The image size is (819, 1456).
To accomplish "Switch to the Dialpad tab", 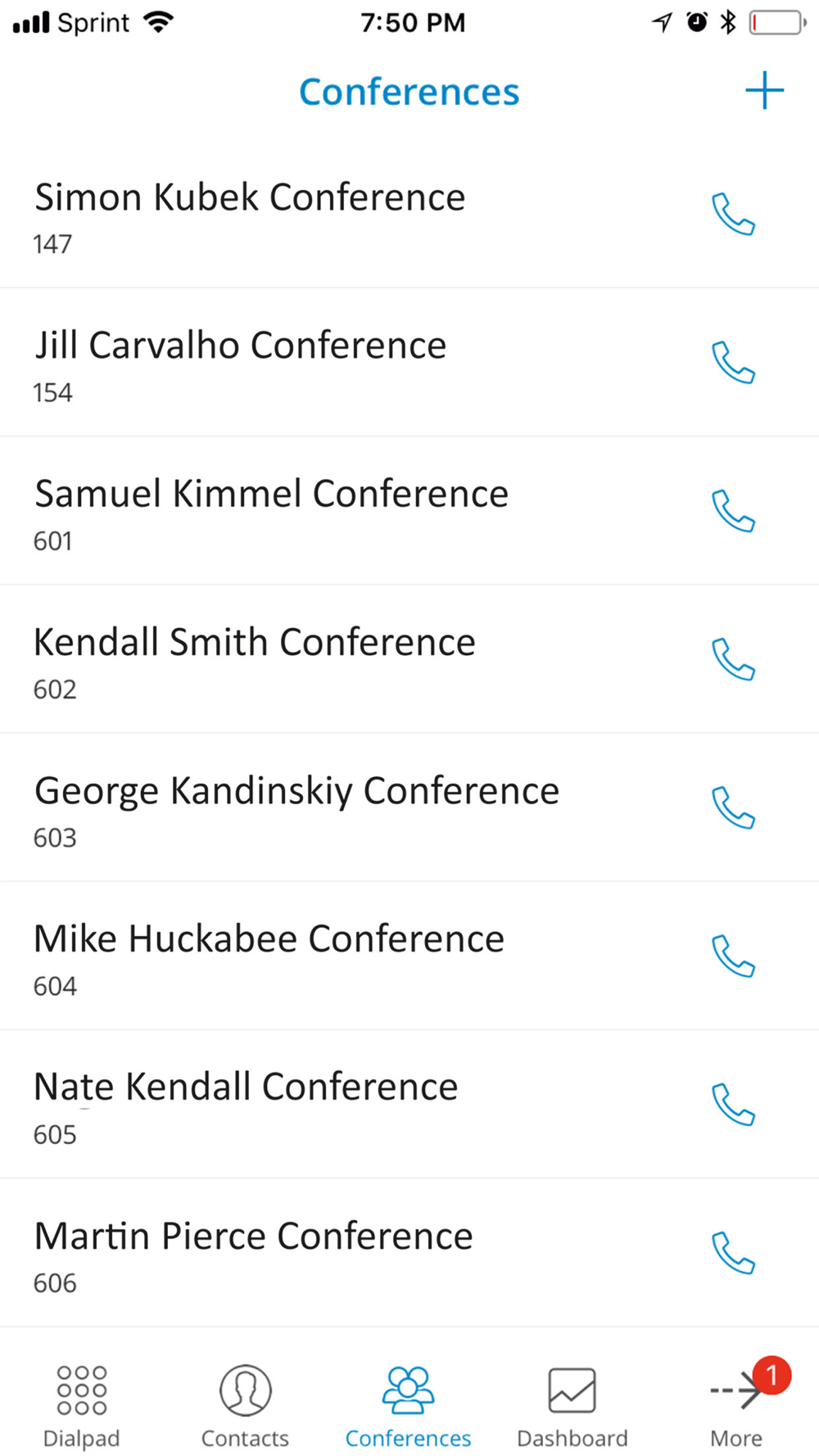I will pyautogui.click(x=81, y=1405).
